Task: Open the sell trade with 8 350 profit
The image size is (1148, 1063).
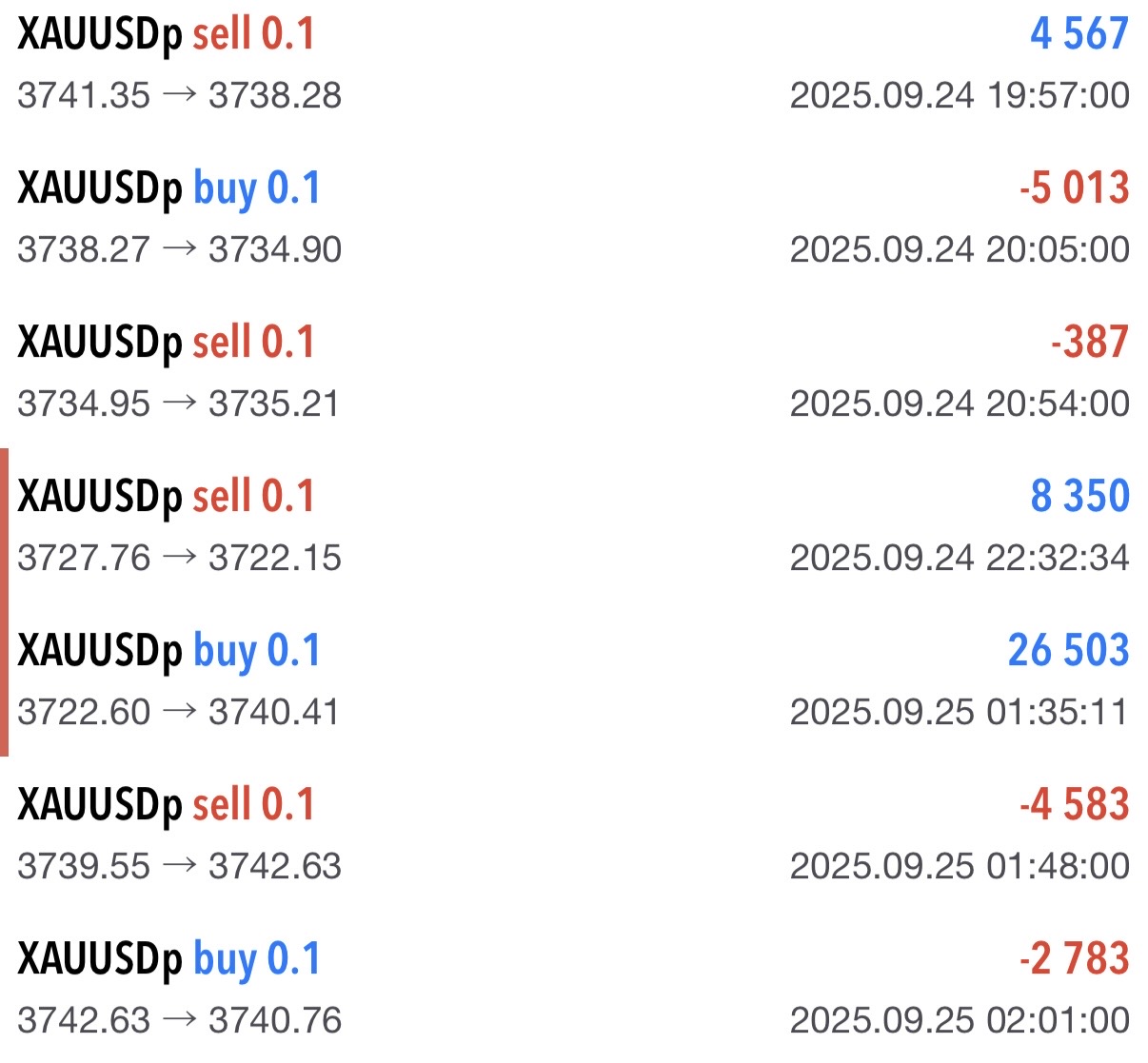Action: (x=573, y=526)
